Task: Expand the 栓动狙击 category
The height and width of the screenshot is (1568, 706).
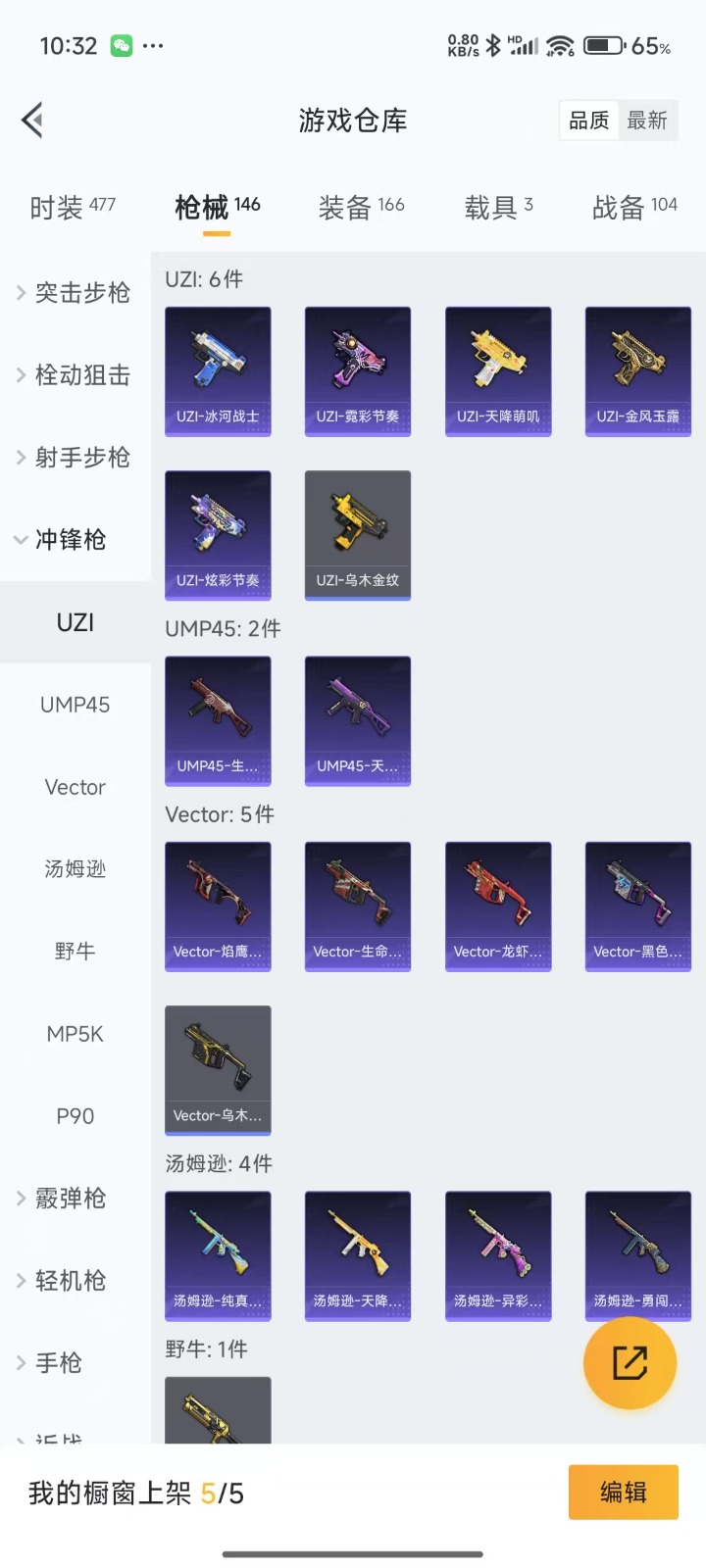Action: (75, 374)
